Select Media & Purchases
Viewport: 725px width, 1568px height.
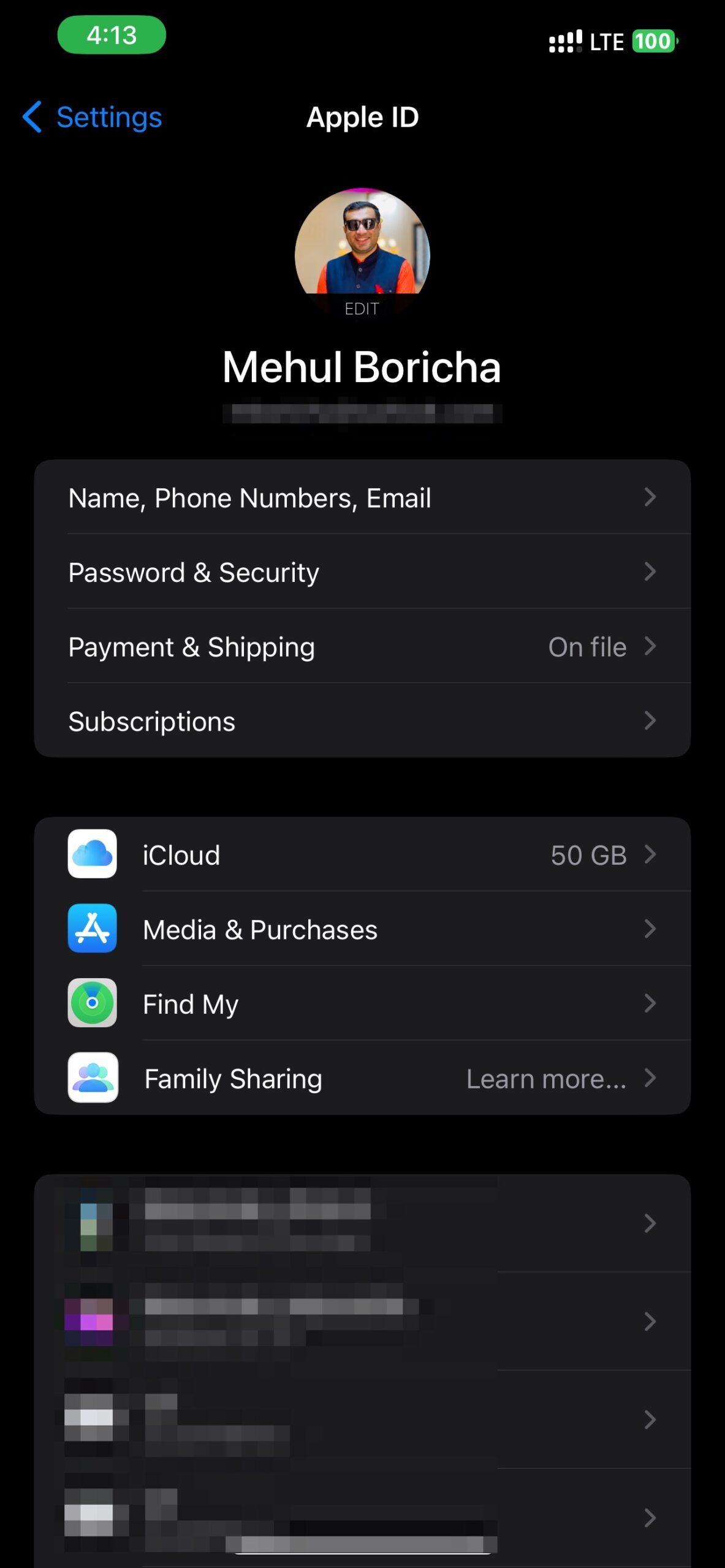pos(362,929)
